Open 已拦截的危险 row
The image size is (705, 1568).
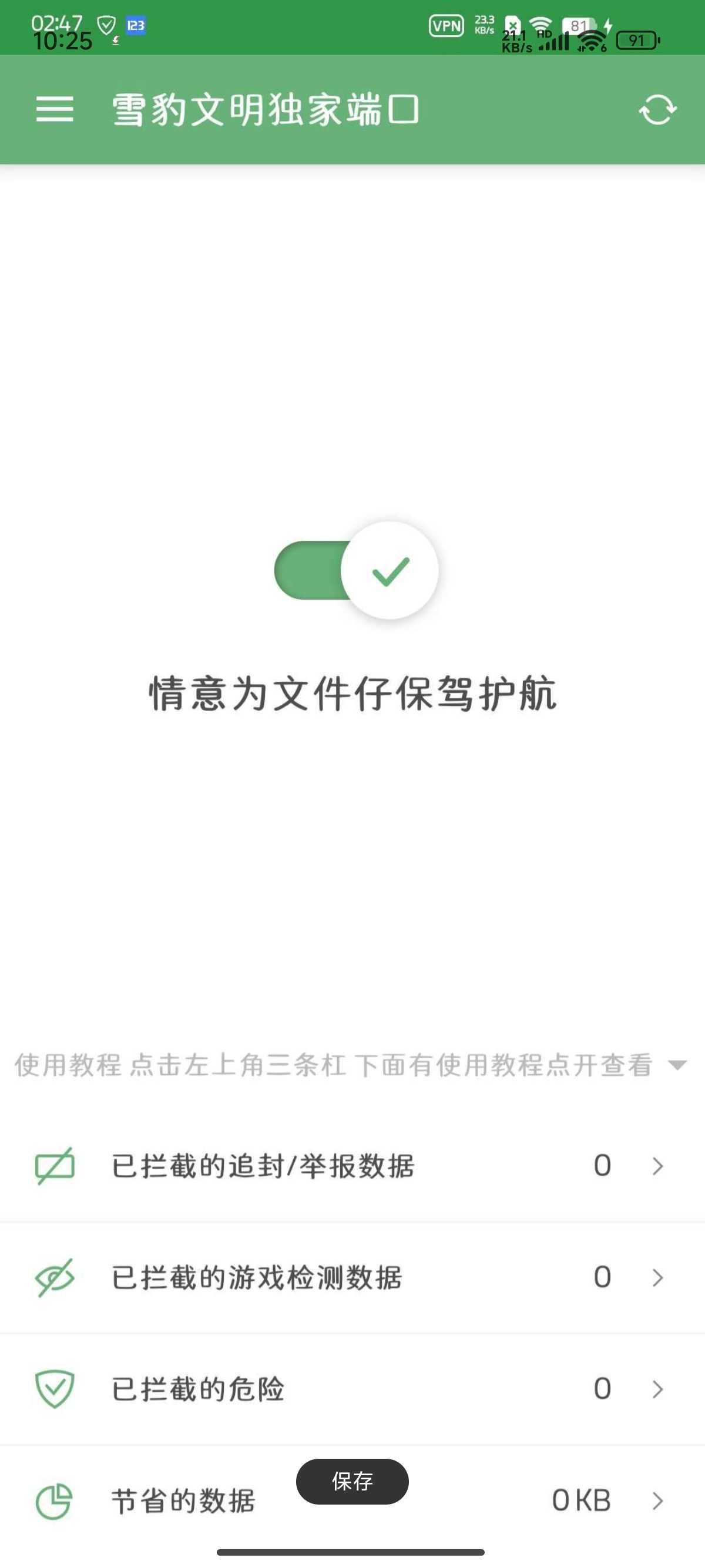(x=352, y=1389)
